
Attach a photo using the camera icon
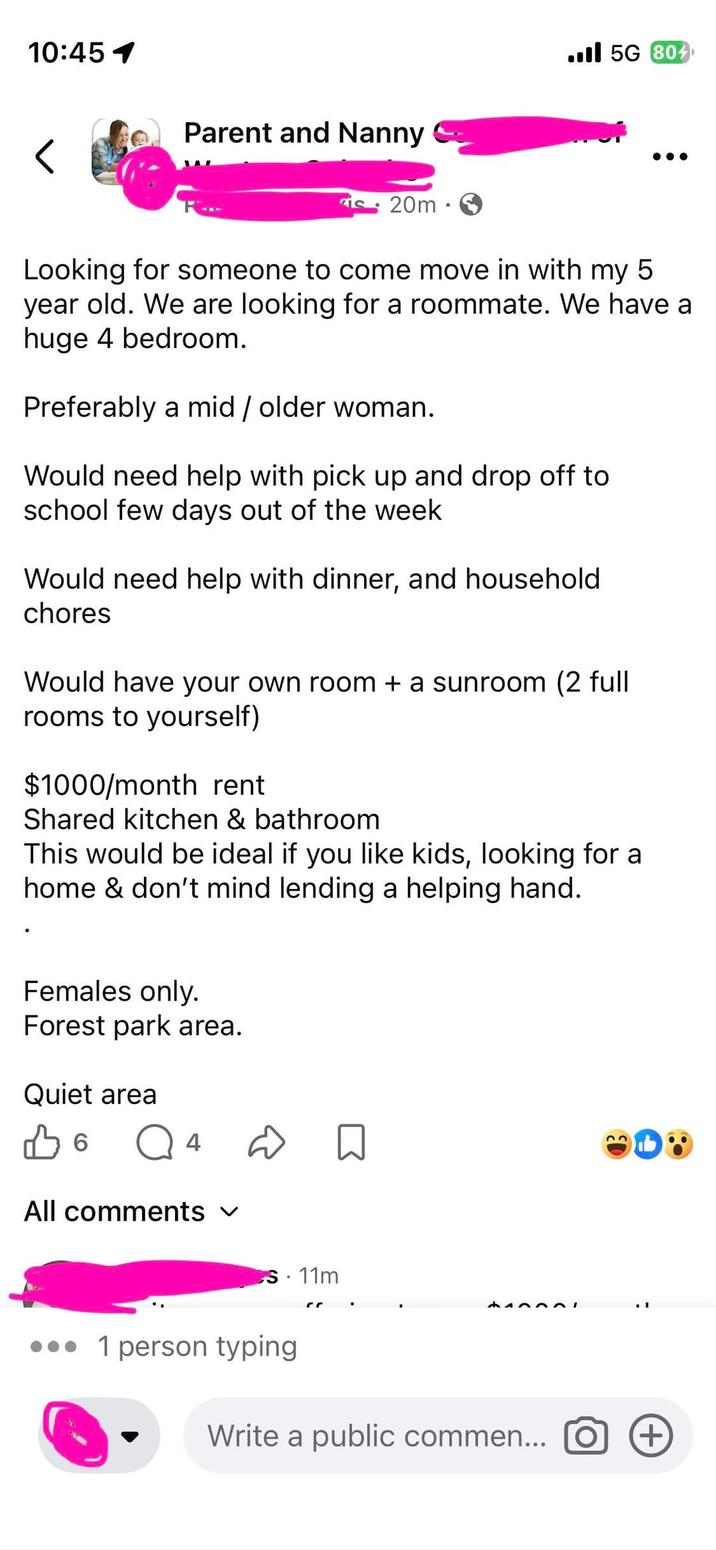pyautogui.click(x=586, y=1435)
